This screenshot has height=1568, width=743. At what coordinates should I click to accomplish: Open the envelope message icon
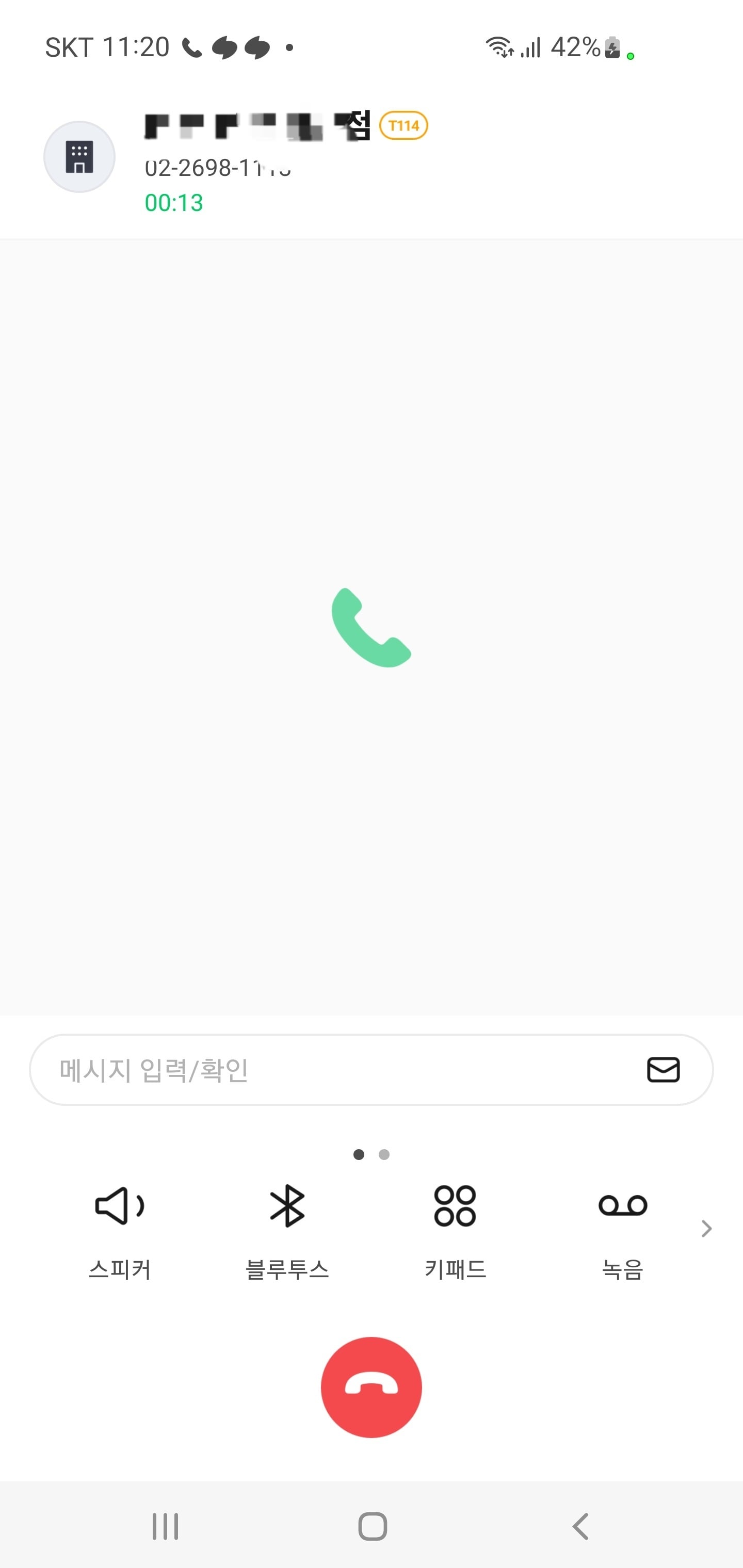click(663, 1069)
